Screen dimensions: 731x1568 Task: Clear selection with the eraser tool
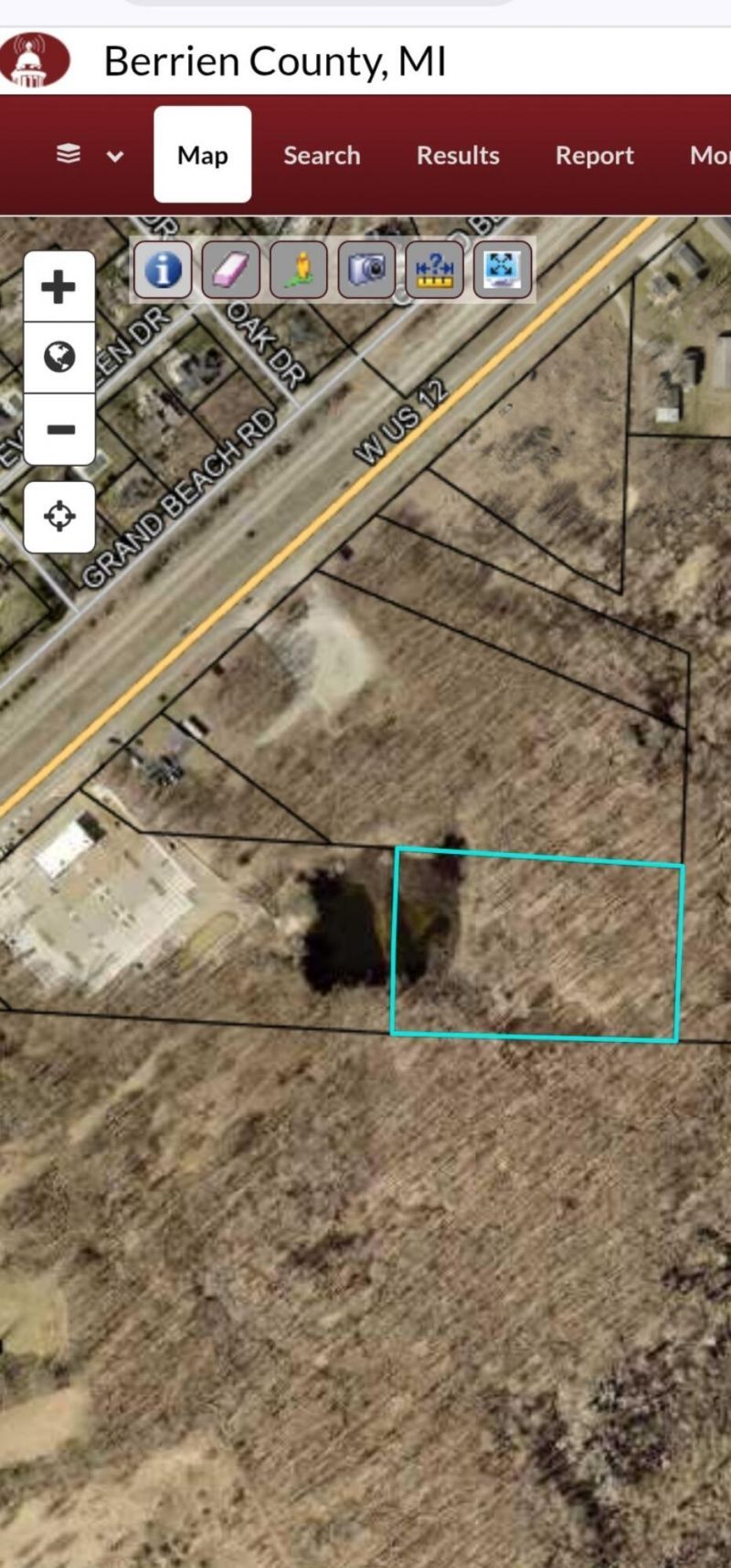tap(230, 269)
